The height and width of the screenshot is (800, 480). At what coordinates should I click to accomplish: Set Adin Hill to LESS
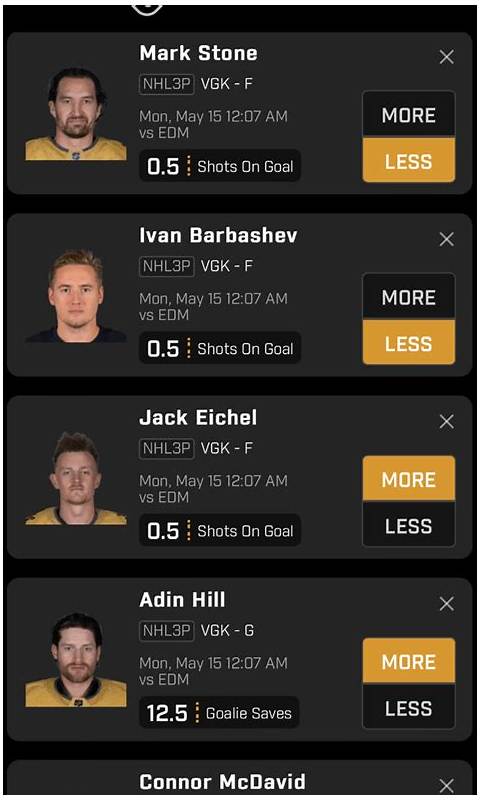point(409,707)
